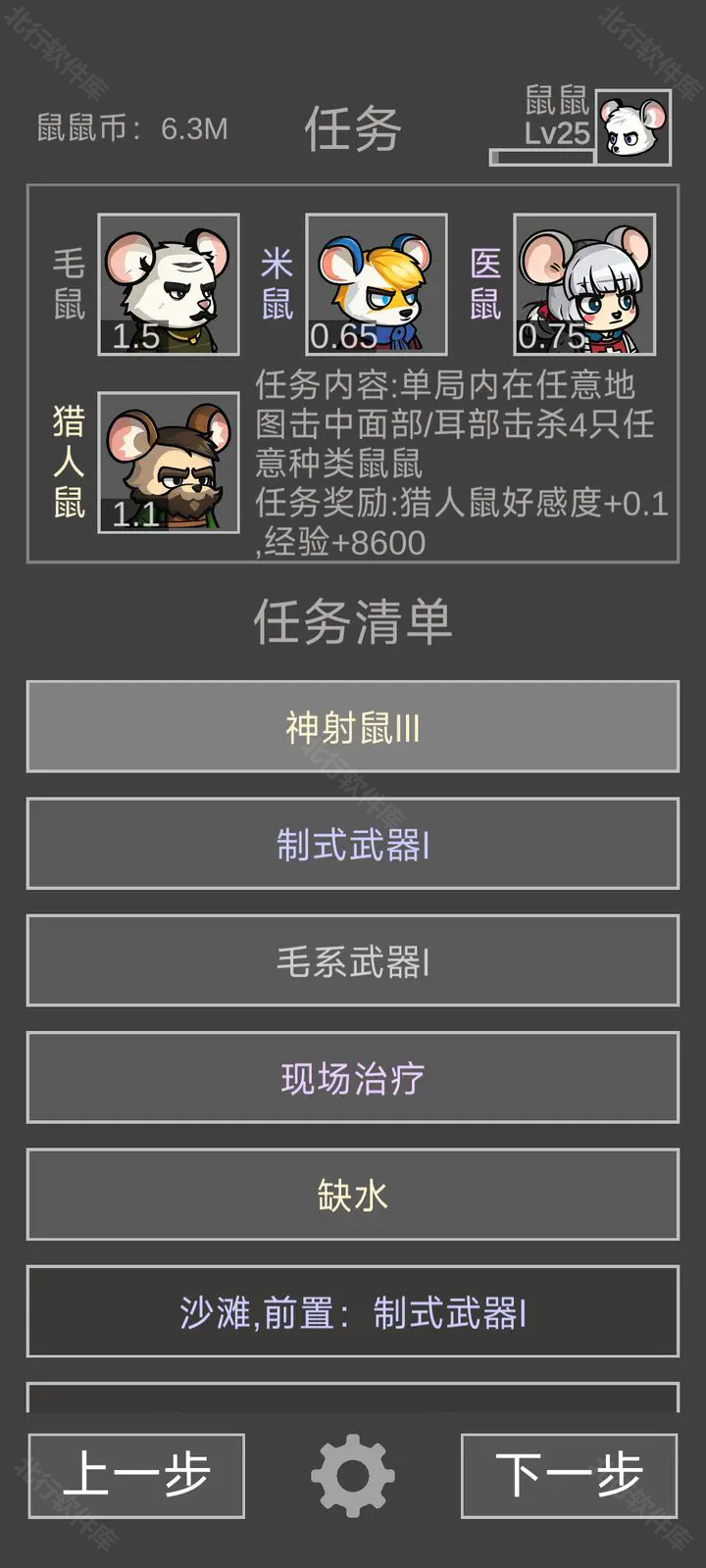Select the 毛鼠 character portrait
706x1568 pixels.
pyautogui.click(x=169, y=284)
